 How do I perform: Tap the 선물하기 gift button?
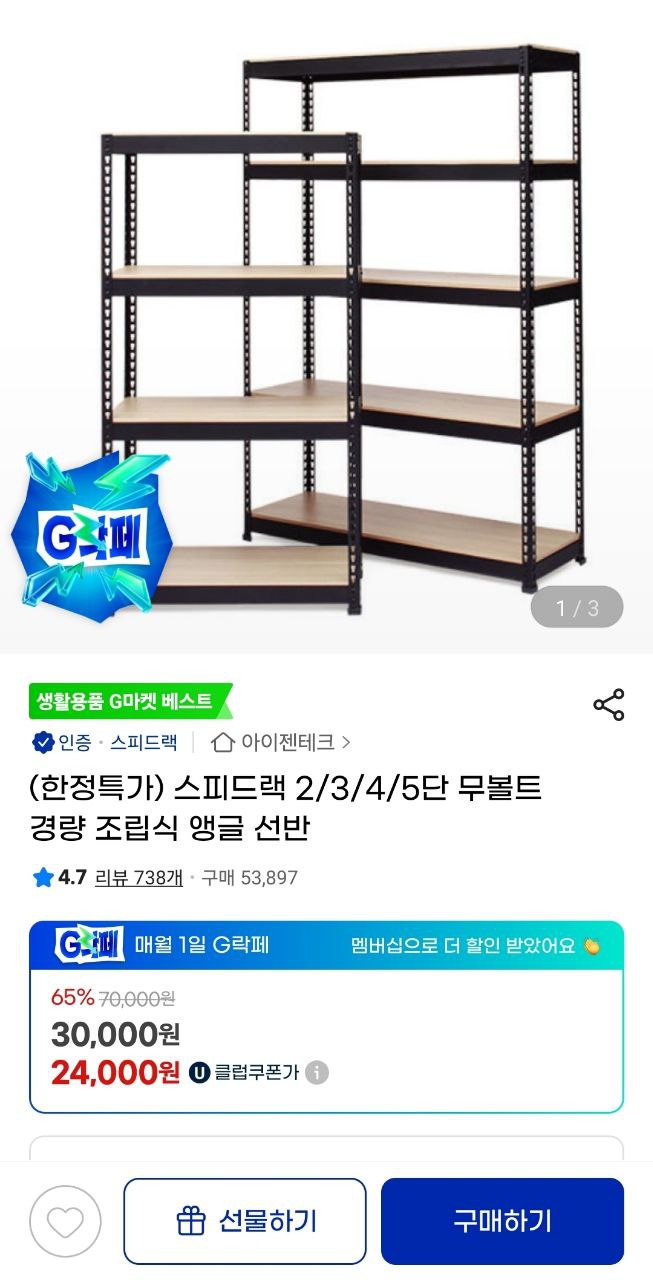(x=245, y=1221)
